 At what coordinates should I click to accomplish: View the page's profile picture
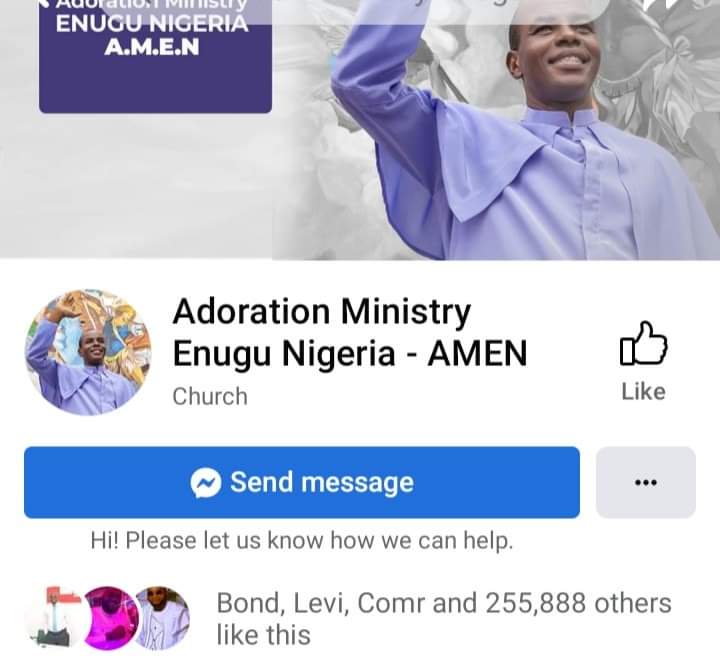(88, 352)
